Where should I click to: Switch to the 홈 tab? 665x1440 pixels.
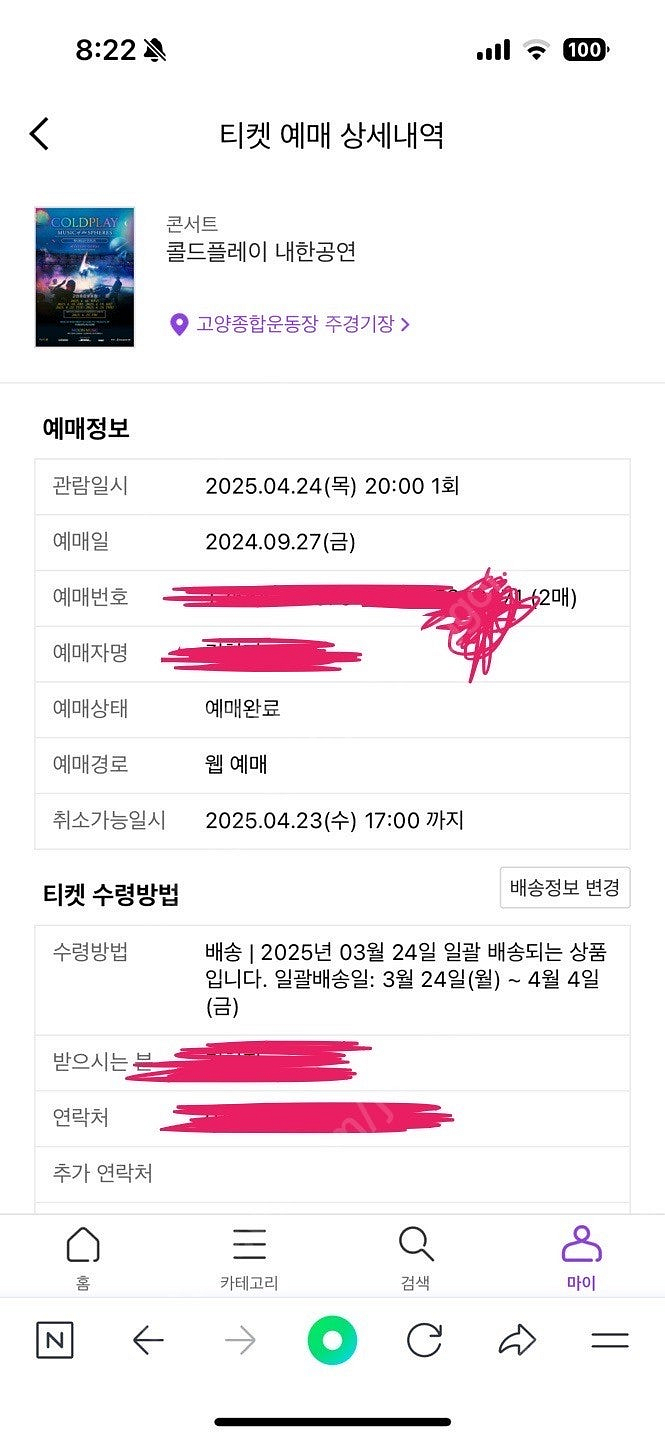click(x=83, y=1257)
